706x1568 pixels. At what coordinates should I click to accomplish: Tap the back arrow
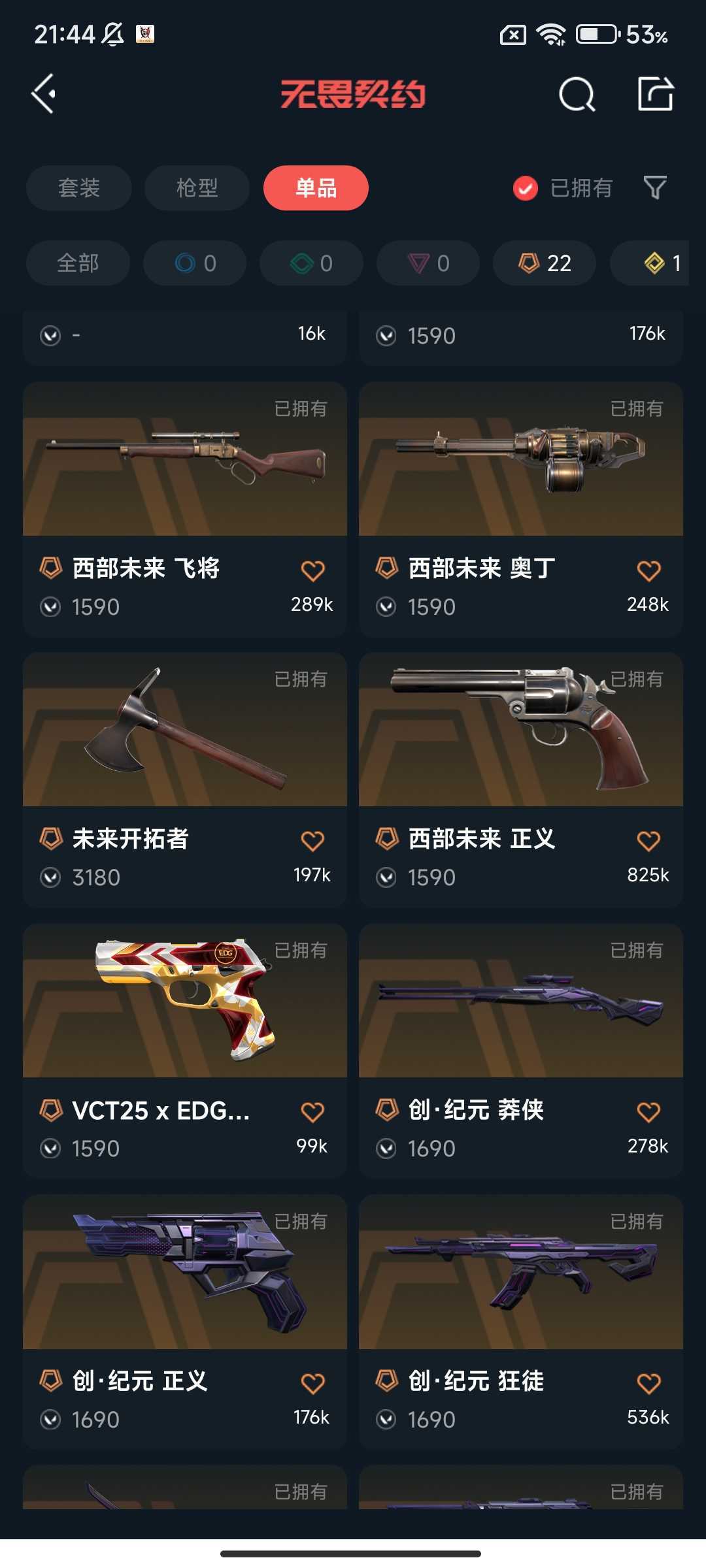pos(43,95)
